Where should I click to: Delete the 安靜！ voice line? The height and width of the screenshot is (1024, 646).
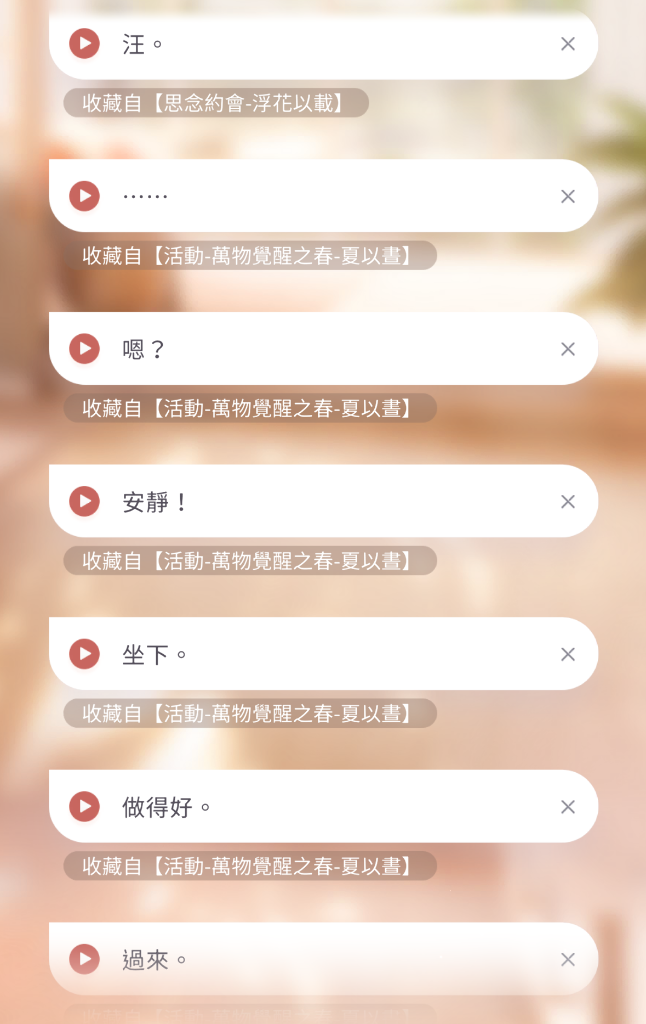[568, 501]
